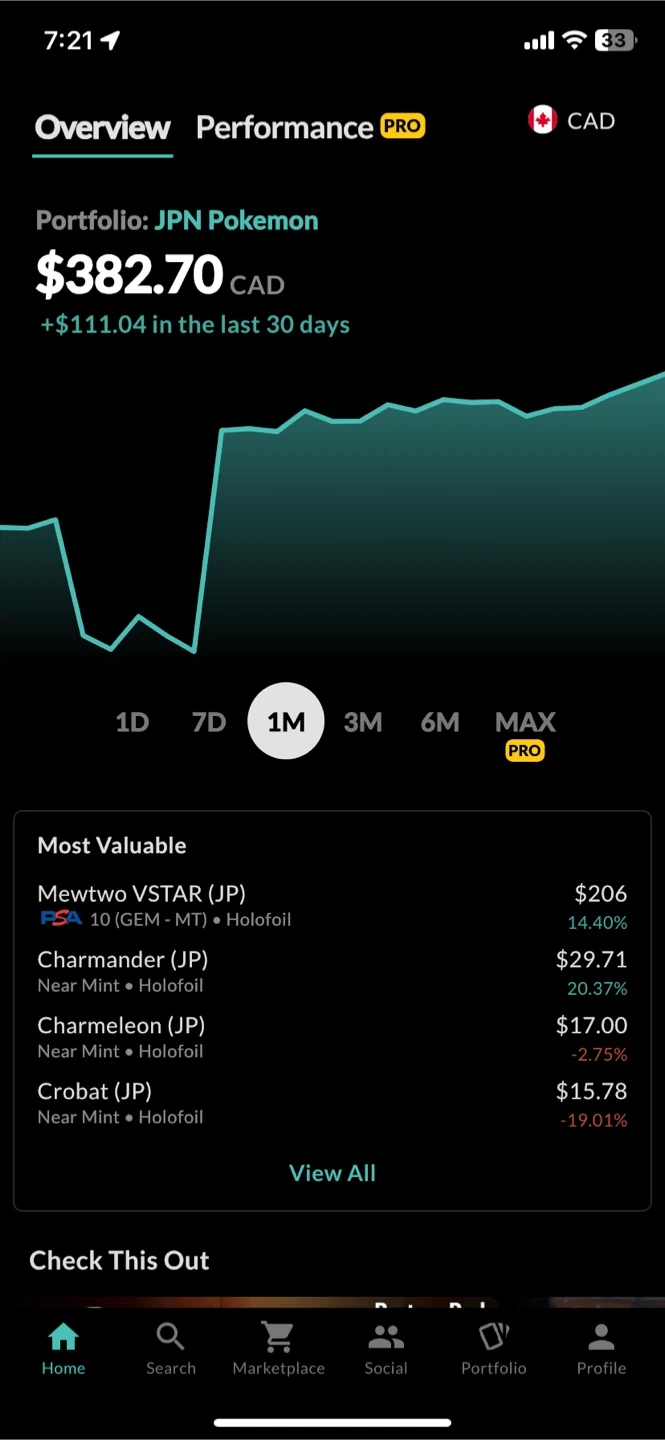Show the 3M chart range
Image resolution: width=665 pixels, height=1440 pixels.
pyautogui.click(x=363, y=722)
